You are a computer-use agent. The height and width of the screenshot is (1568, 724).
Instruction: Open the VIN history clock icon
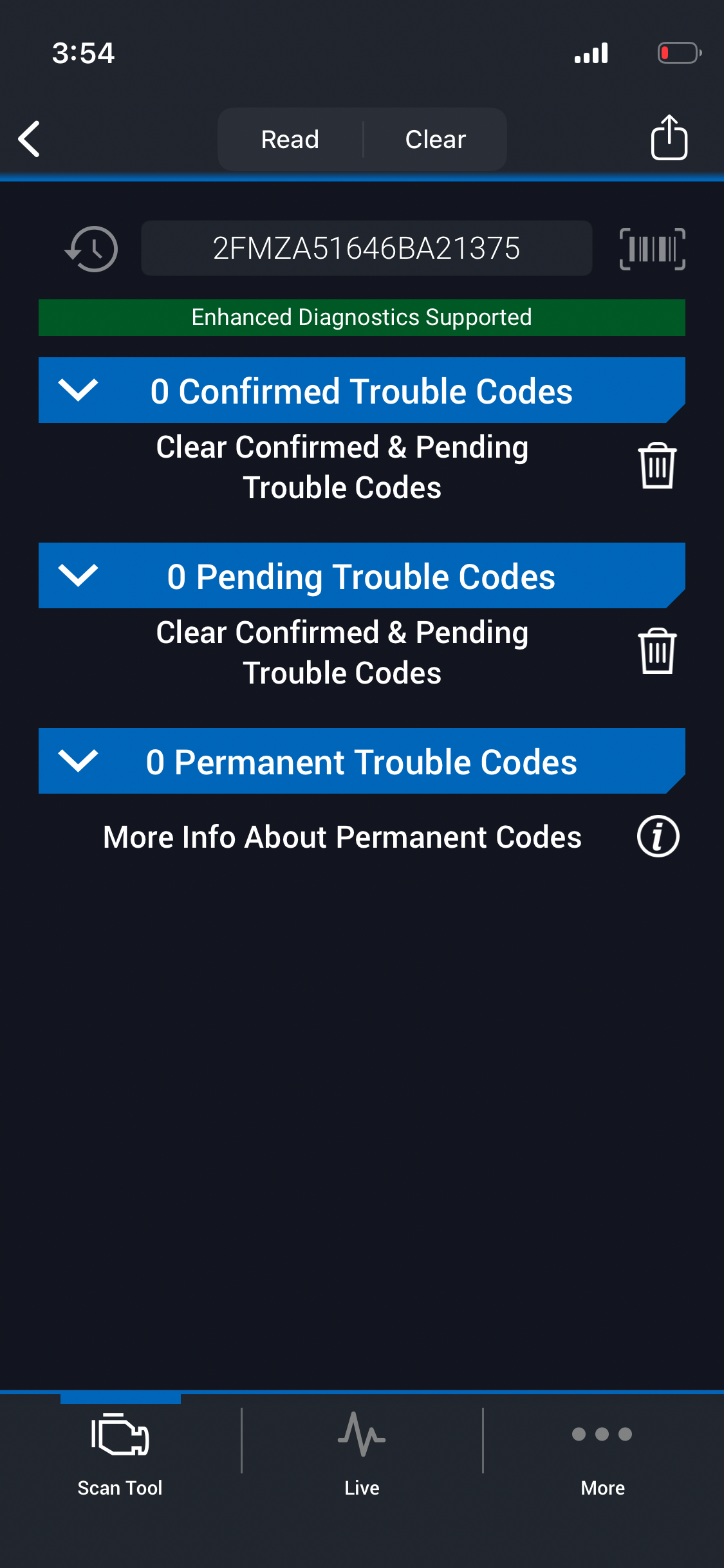[x=91, y=249]
